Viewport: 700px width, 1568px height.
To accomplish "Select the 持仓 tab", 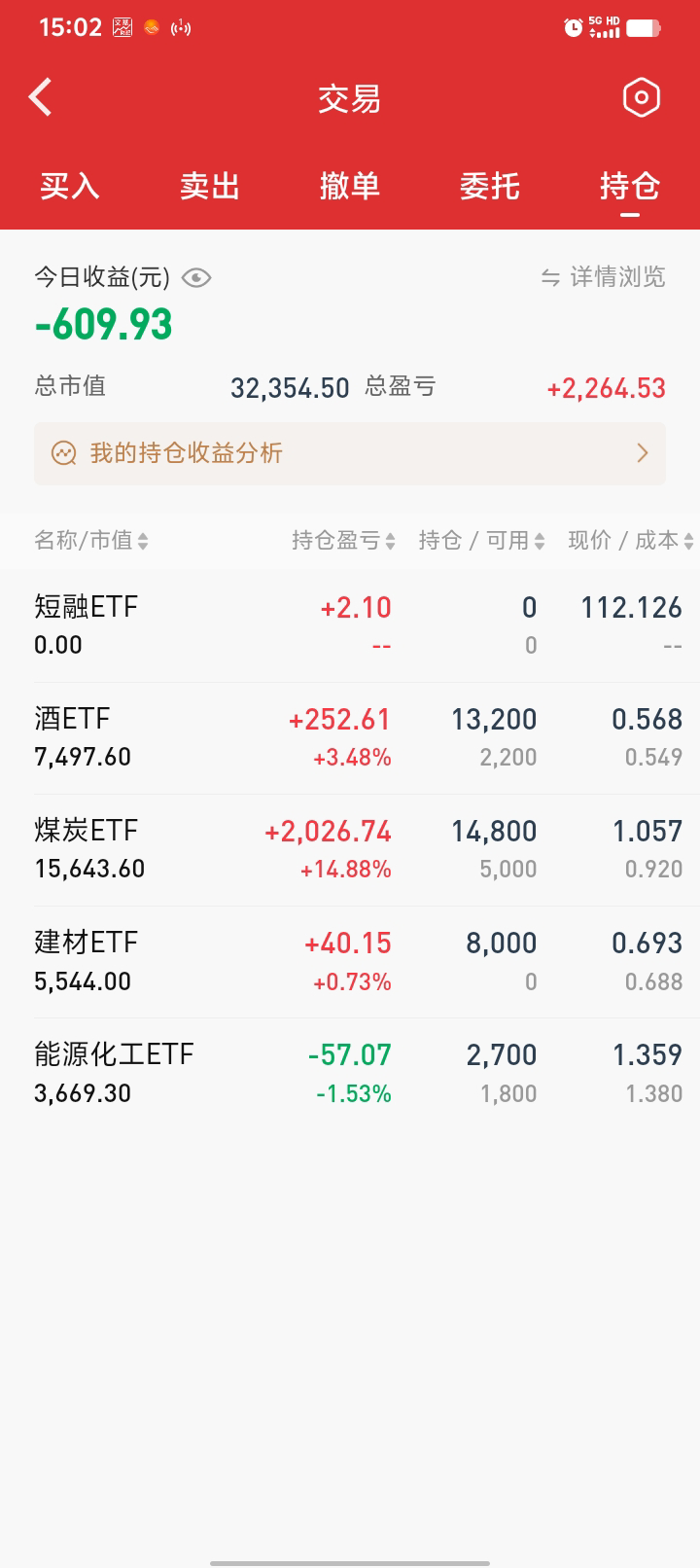I will (x=630, y=186).
